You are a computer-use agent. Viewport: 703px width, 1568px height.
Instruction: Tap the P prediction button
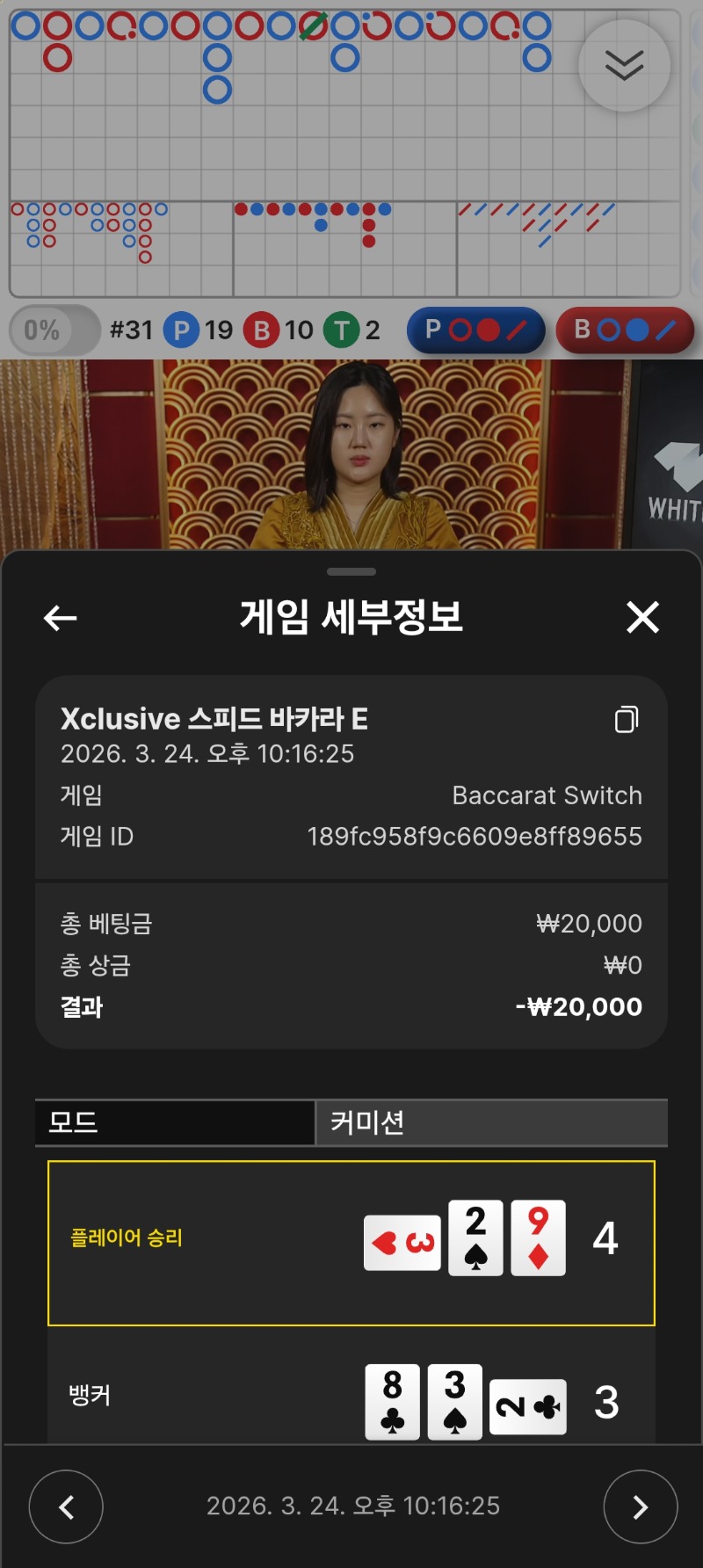pos(475,330)
